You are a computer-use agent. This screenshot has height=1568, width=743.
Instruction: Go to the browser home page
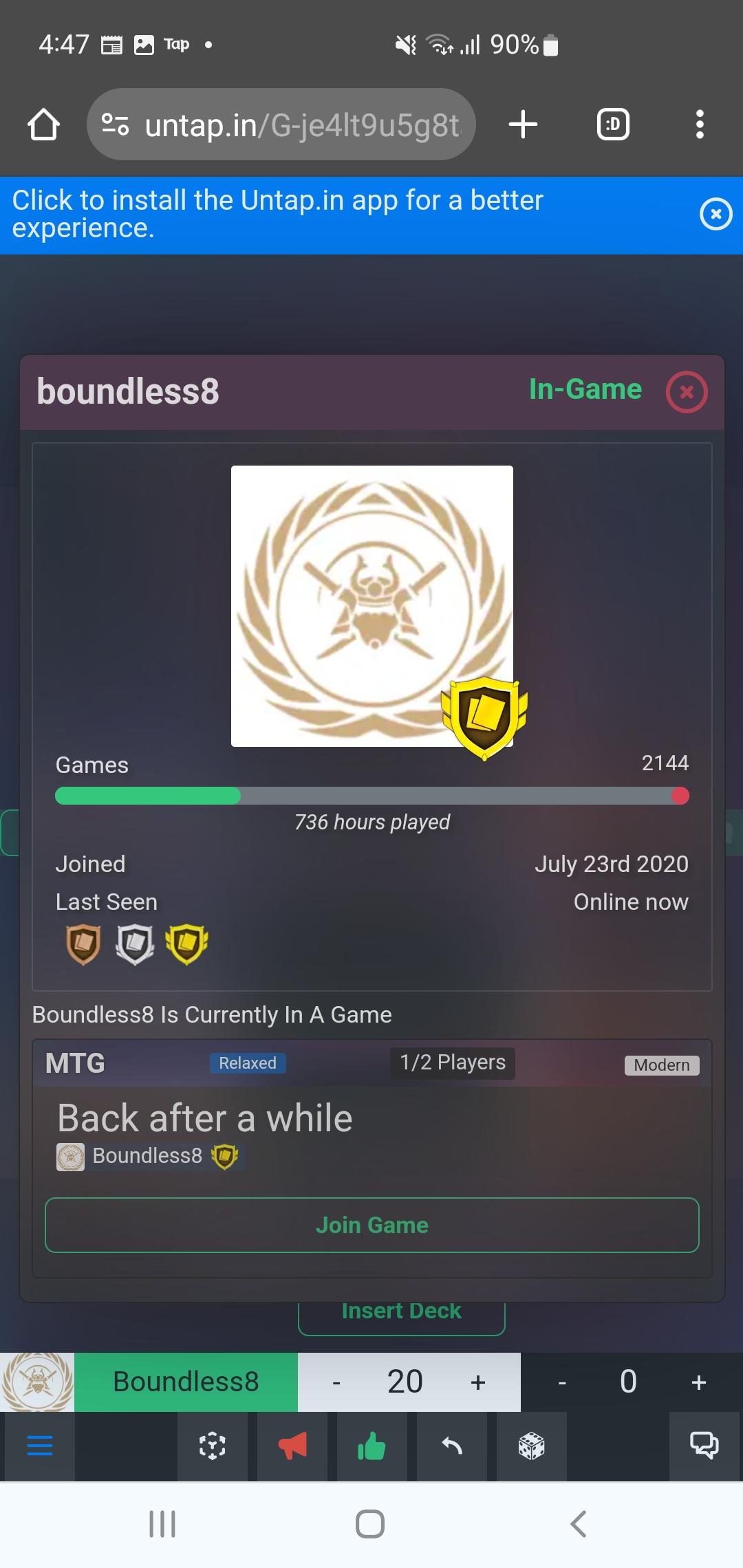point(43,124)
